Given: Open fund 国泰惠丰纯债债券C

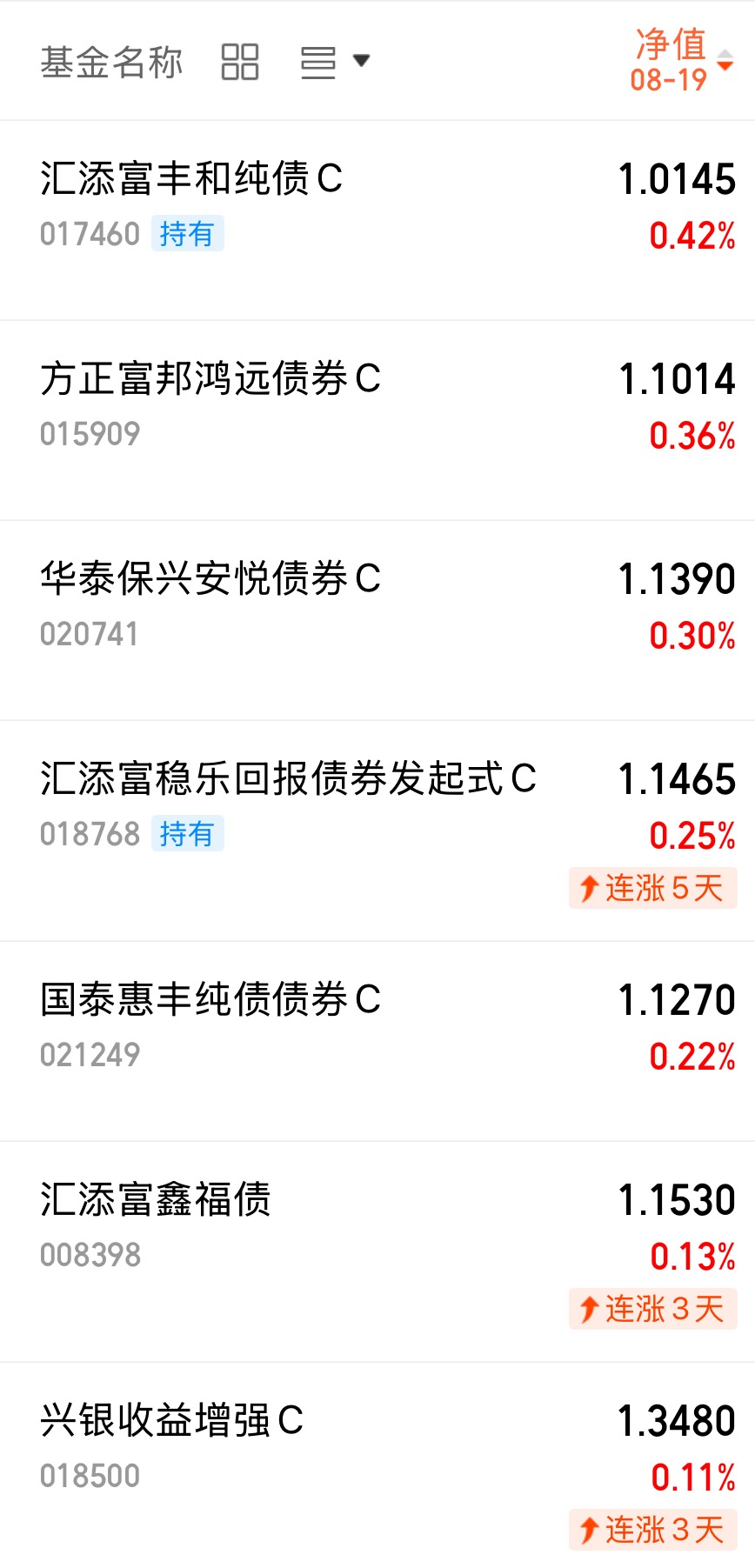Looking at the screenshot, I should tap(377, 1041).
